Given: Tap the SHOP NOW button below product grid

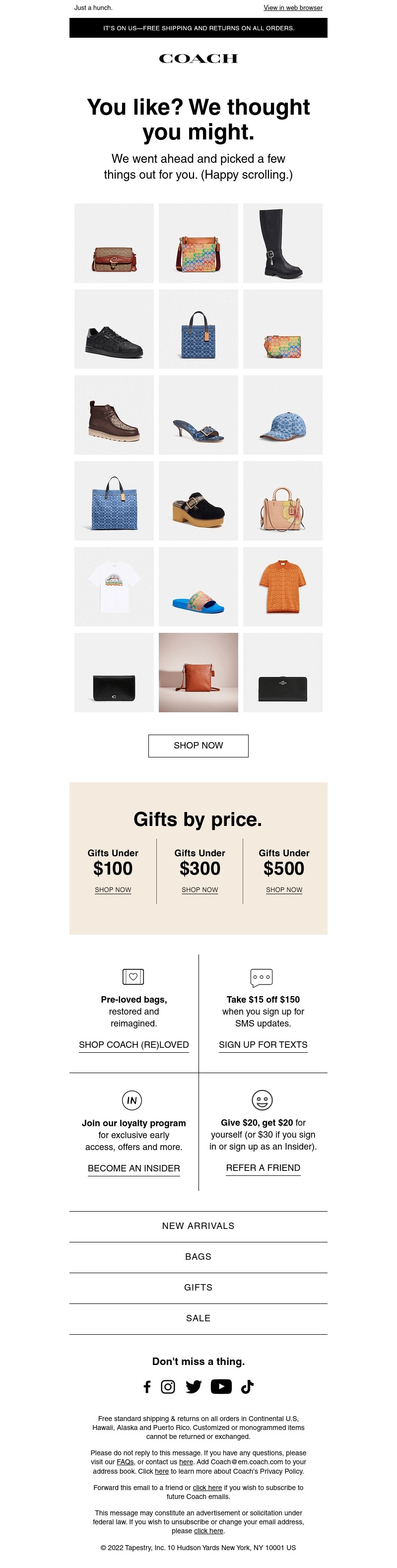Looking at the screenshot, I should coord(198,746).
